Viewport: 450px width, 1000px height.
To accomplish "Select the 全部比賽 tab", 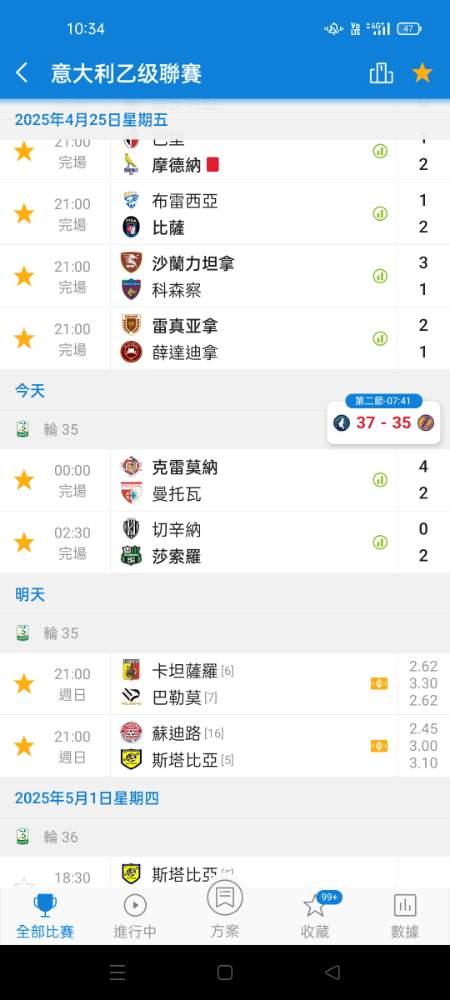I will [x=45, y=916].
